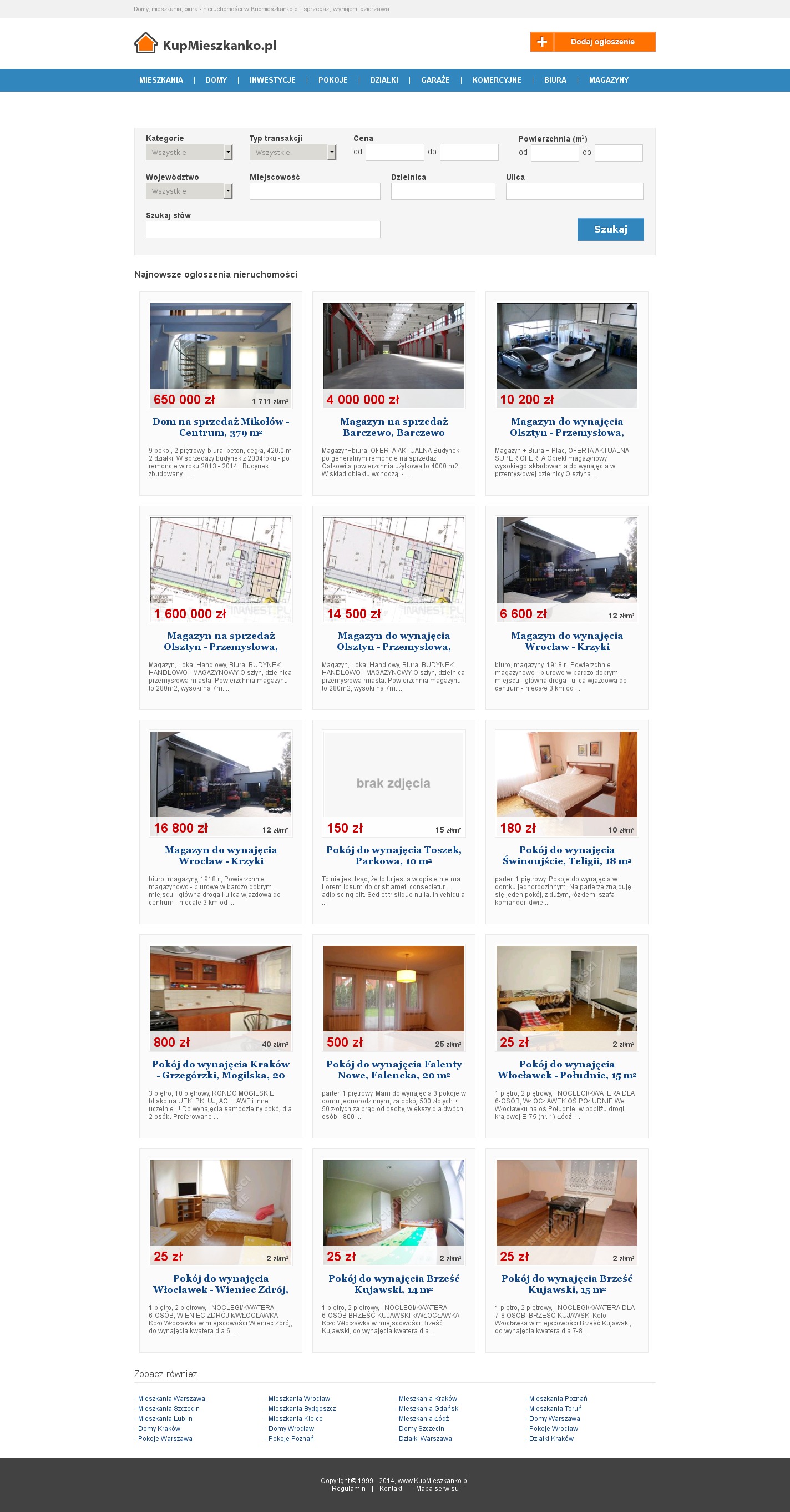Go to the MAGAZYNY category
The height and width of the screenshot is (1512, 790).
(608, 80)
